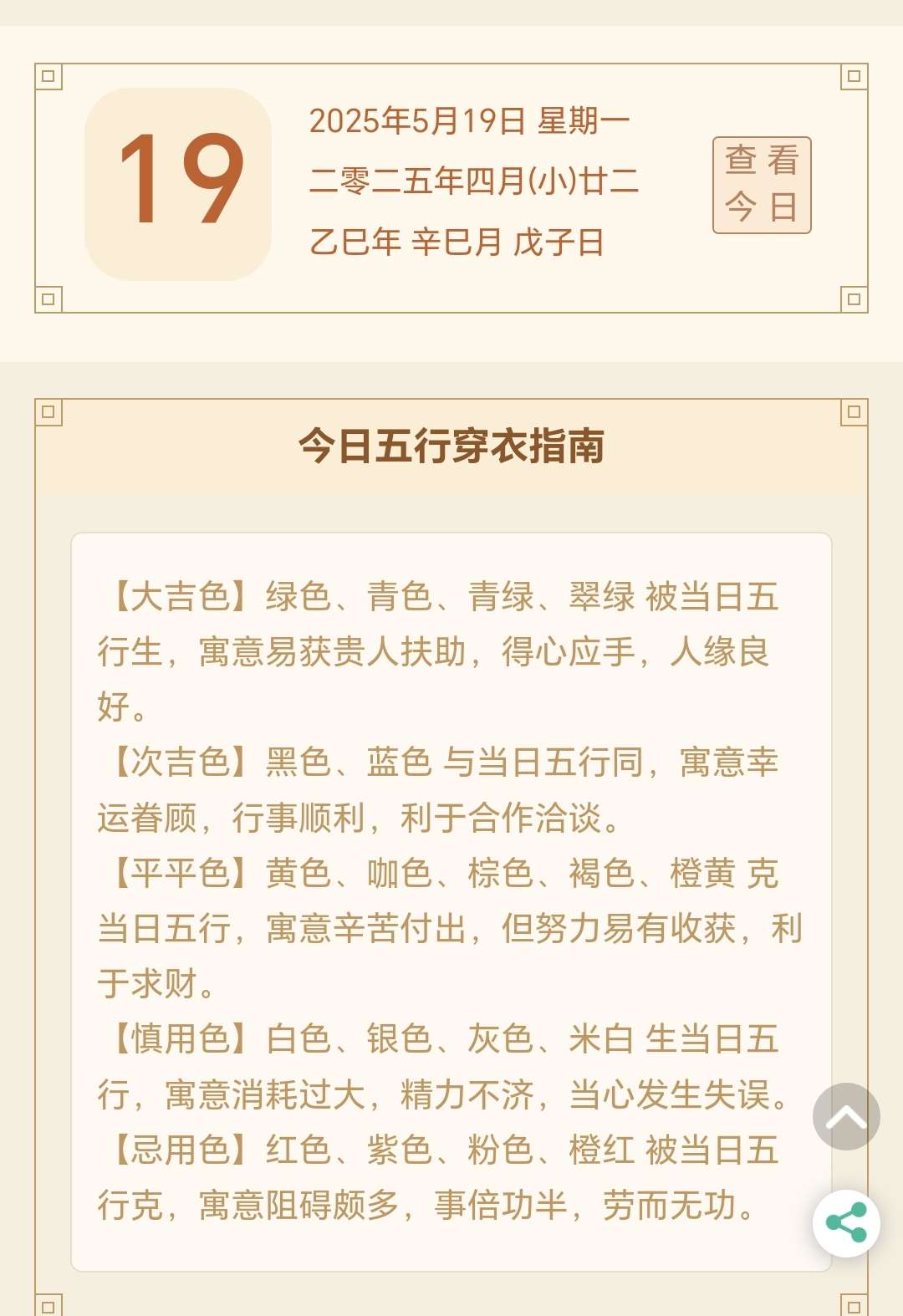Tap the scroll-to-top arrow button
This screenshot has width=903, height=1316.
pos(846,1116)
